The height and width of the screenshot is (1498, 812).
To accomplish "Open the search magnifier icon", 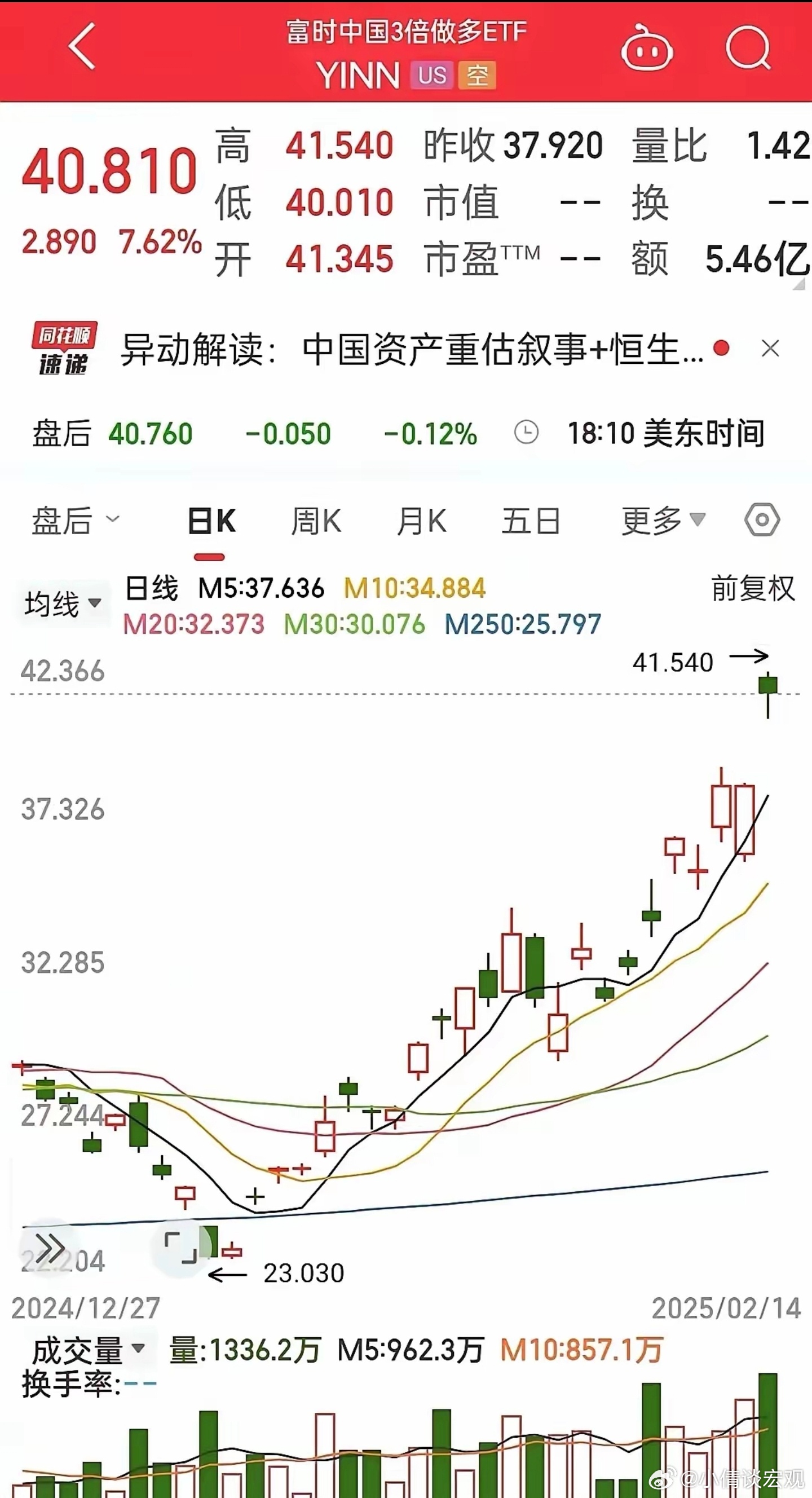I will coord(749,48).
